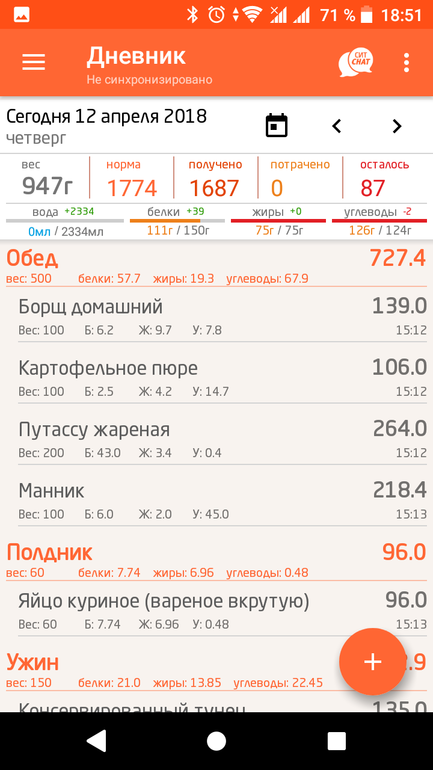
Task: Tap the Полдник meal header
Action: (x=216, y=560)
